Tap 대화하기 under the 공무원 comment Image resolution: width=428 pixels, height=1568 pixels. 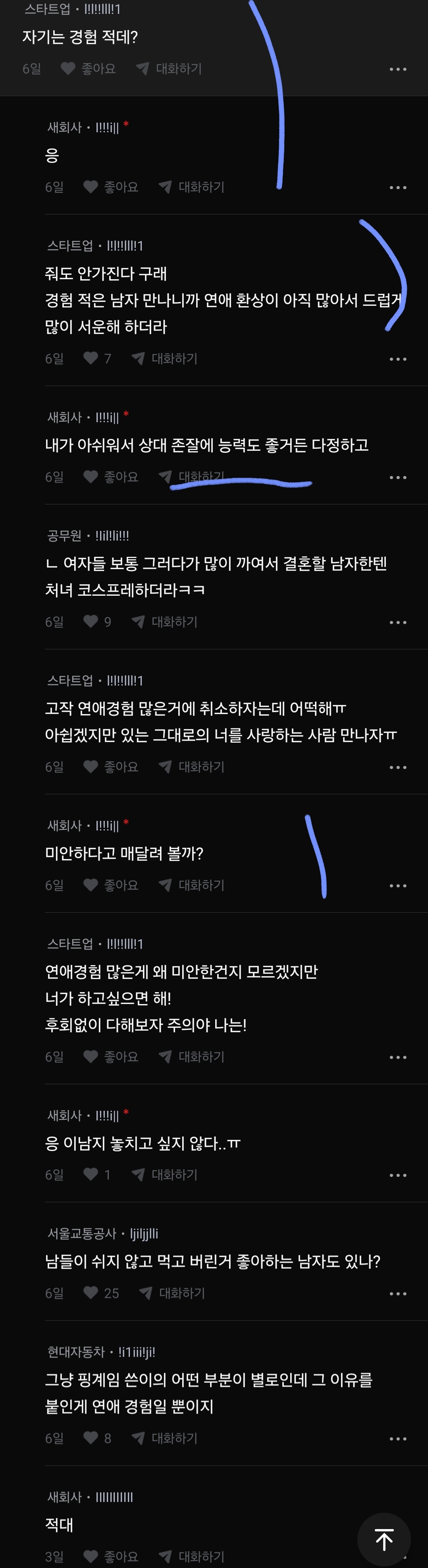pos(165,622)
